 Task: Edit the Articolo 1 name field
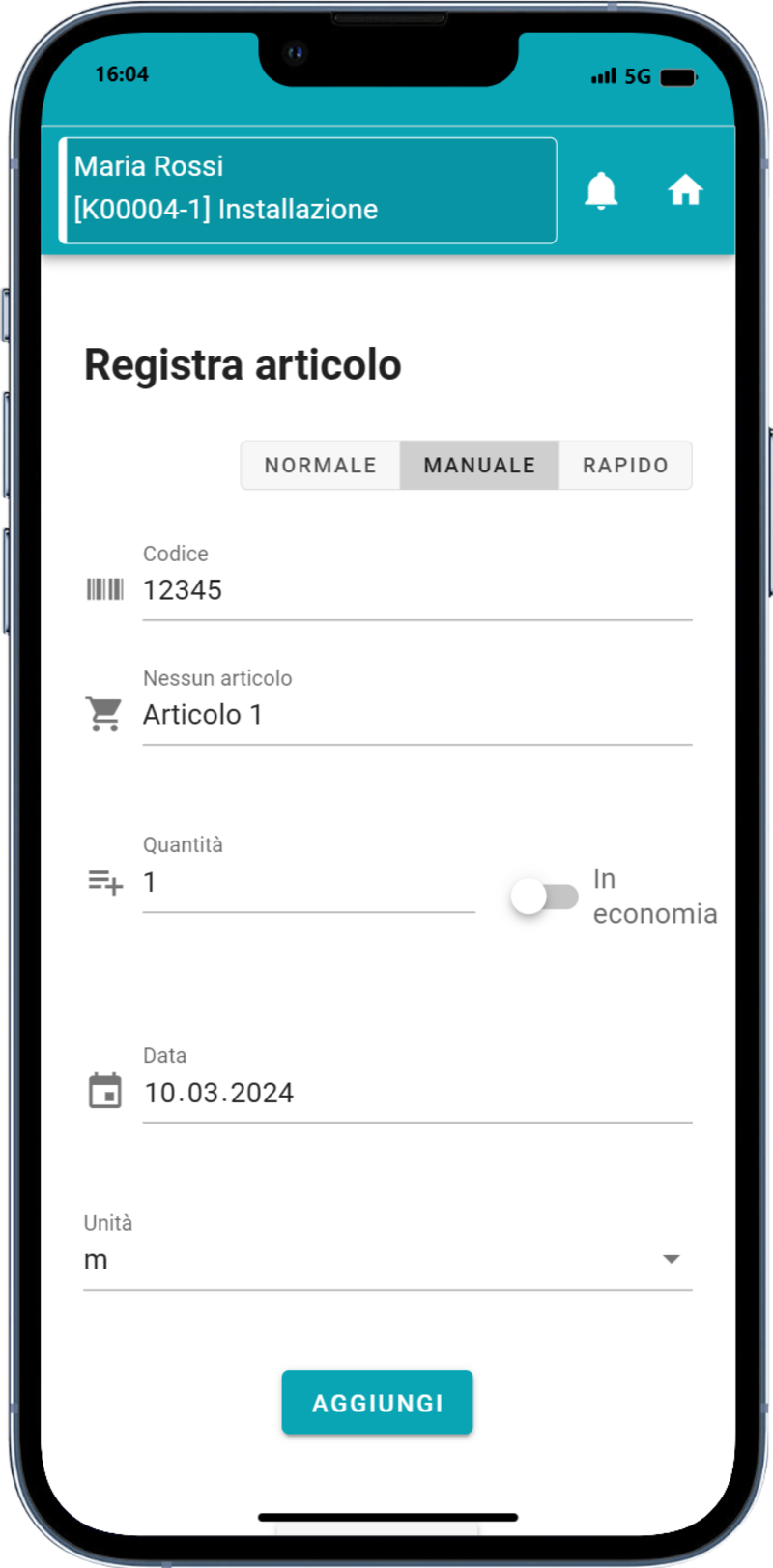point(415,715)
